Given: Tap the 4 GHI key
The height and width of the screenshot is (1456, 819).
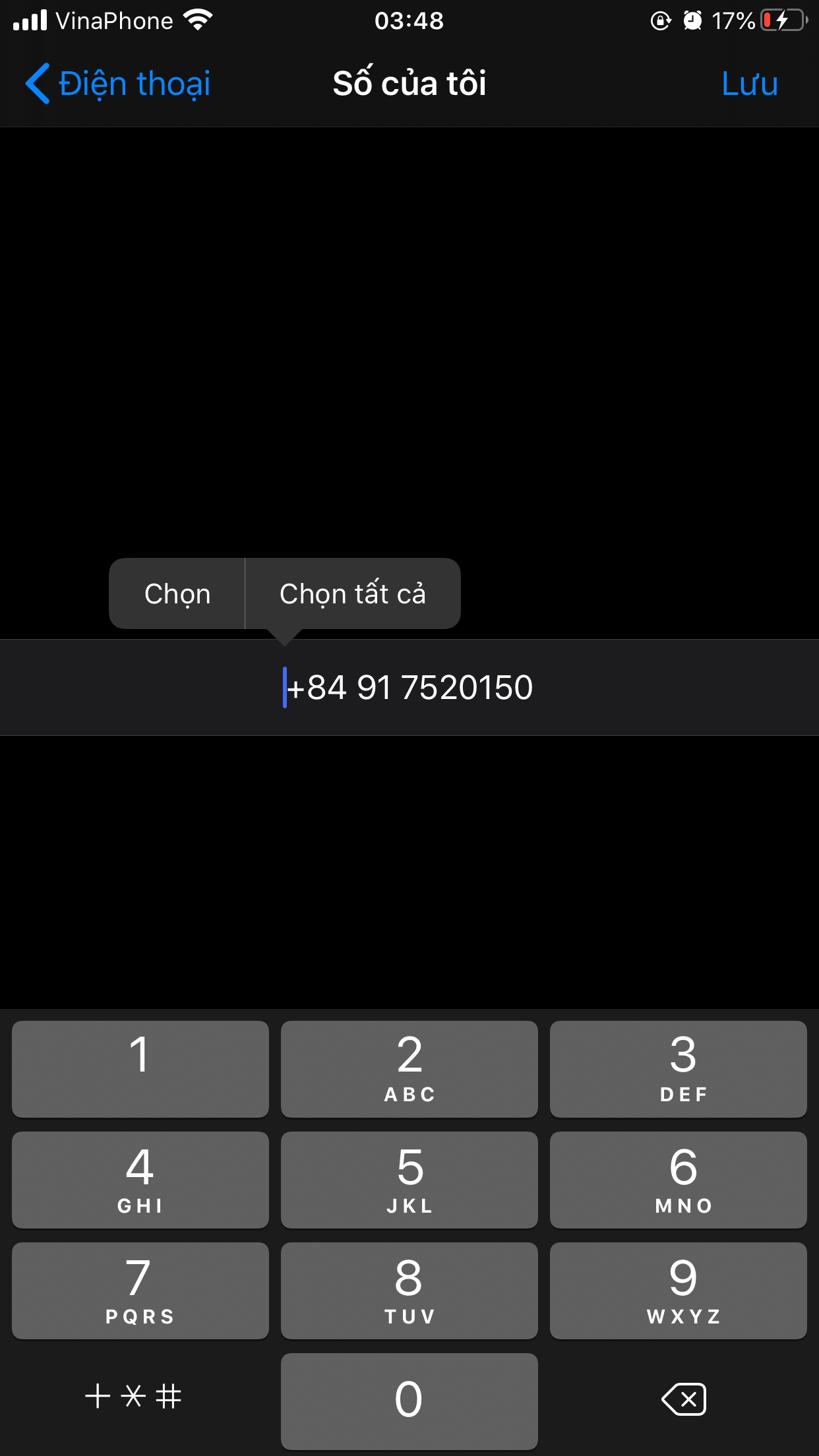Looking at the screenshot, I should (140, 1180).
